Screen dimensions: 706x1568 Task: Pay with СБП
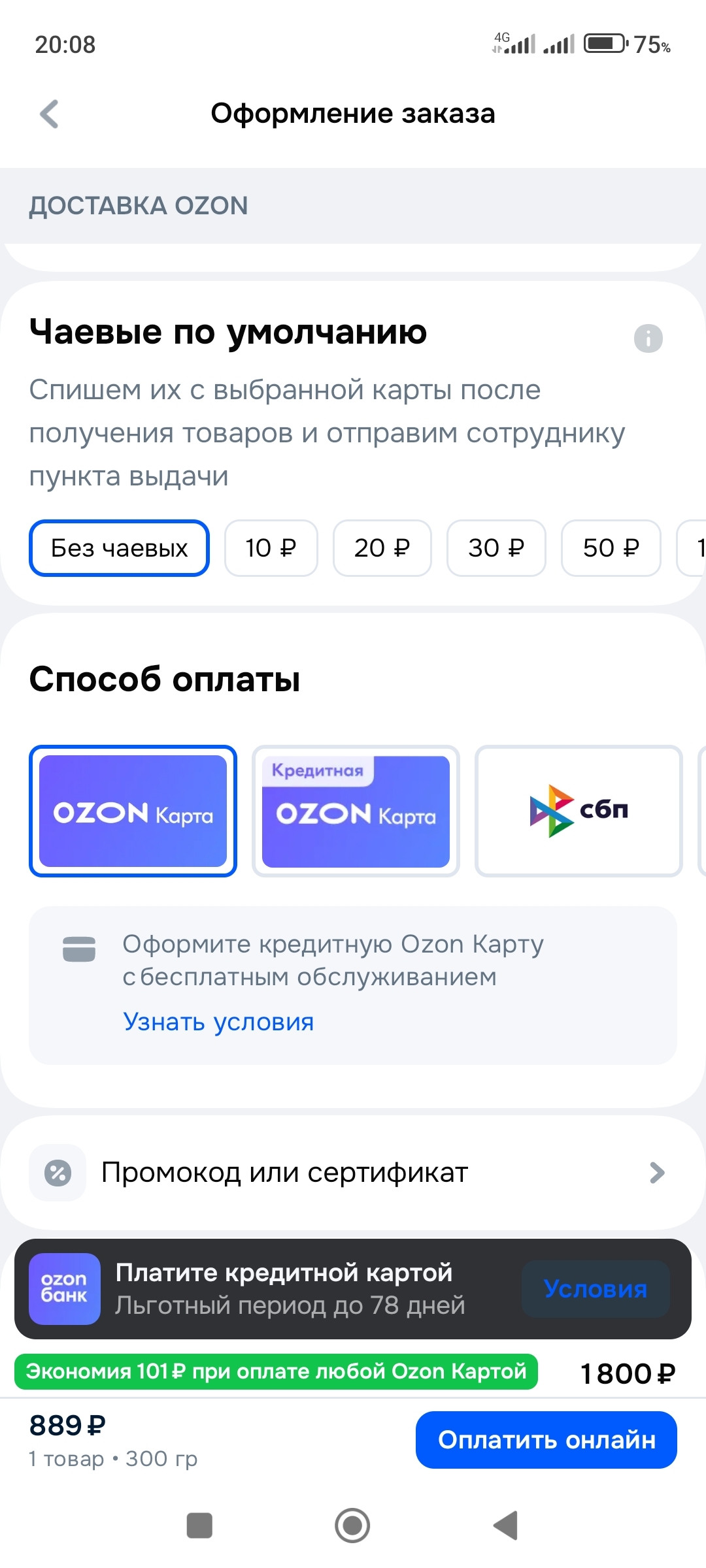click(x=579, y=811)
